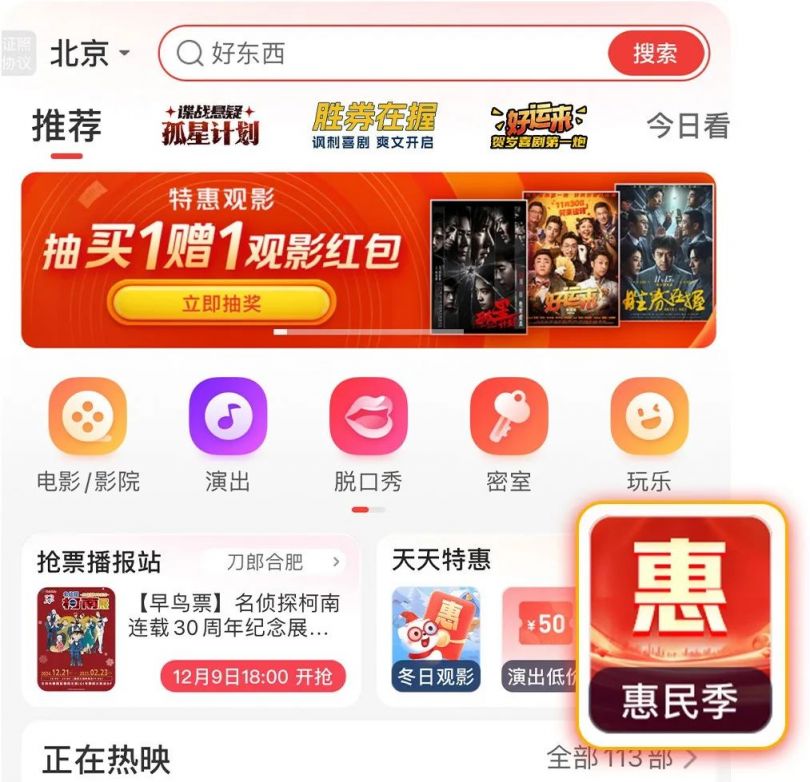
Task: Tap the 好东西 search field
Action: coord(390,53)
